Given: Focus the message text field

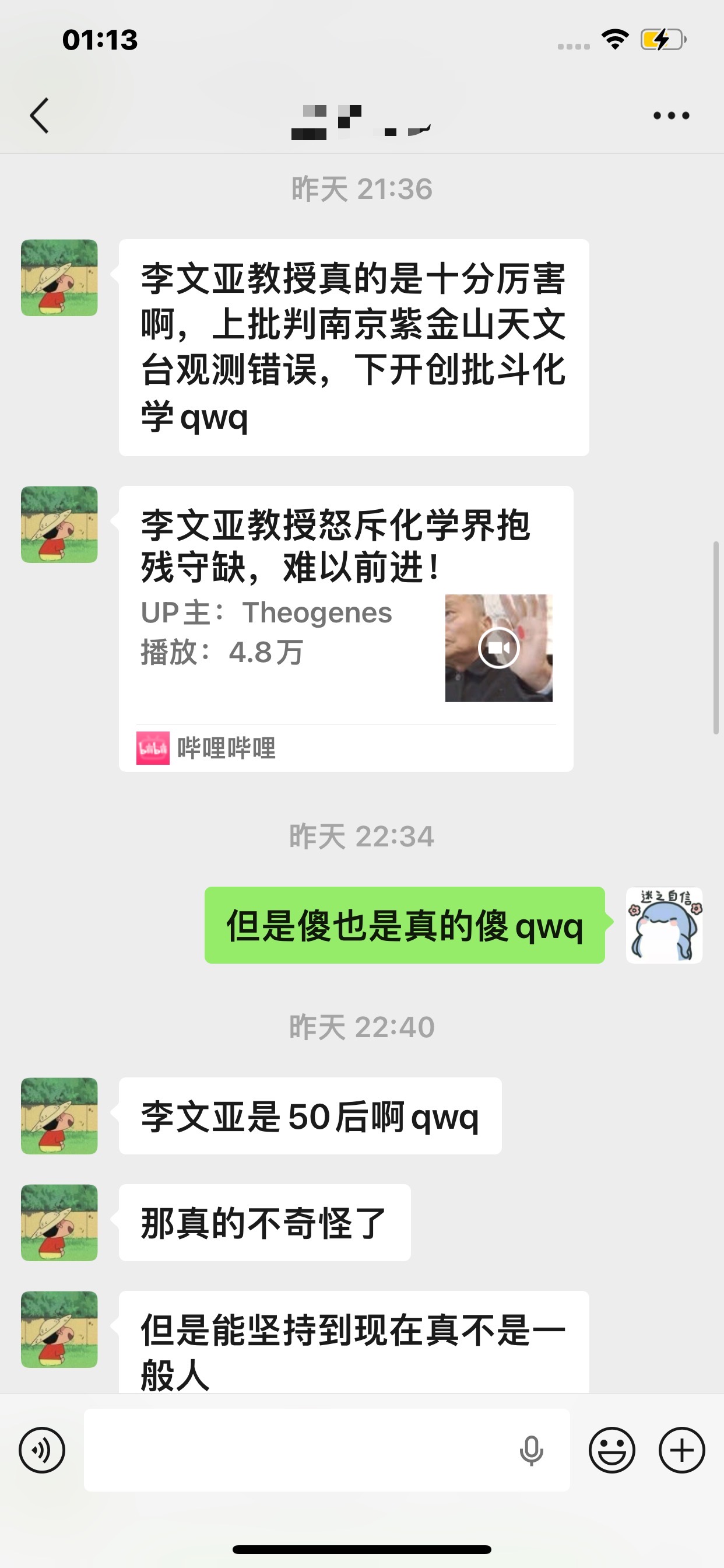Looking at the screenshot, I should click(298, 1450).
